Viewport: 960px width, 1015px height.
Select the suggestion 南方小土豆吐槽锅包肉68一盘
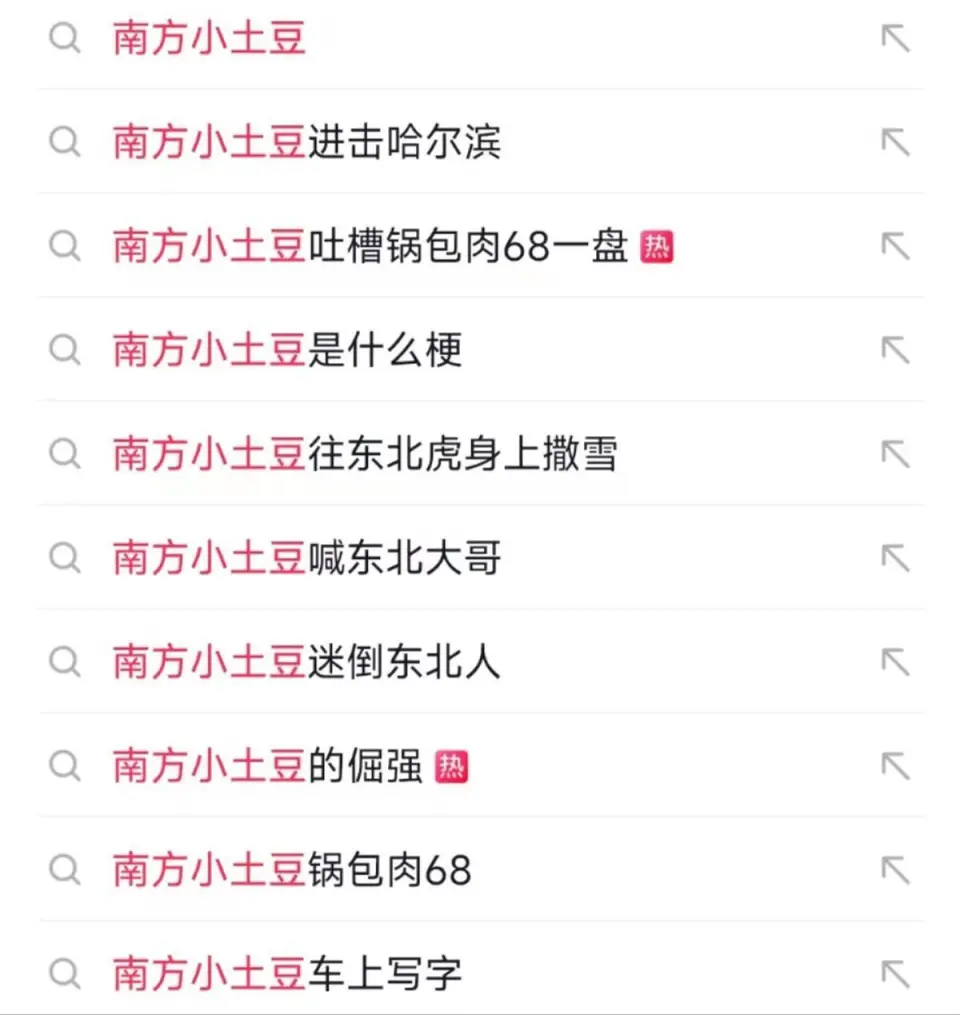tap(370, 247)
